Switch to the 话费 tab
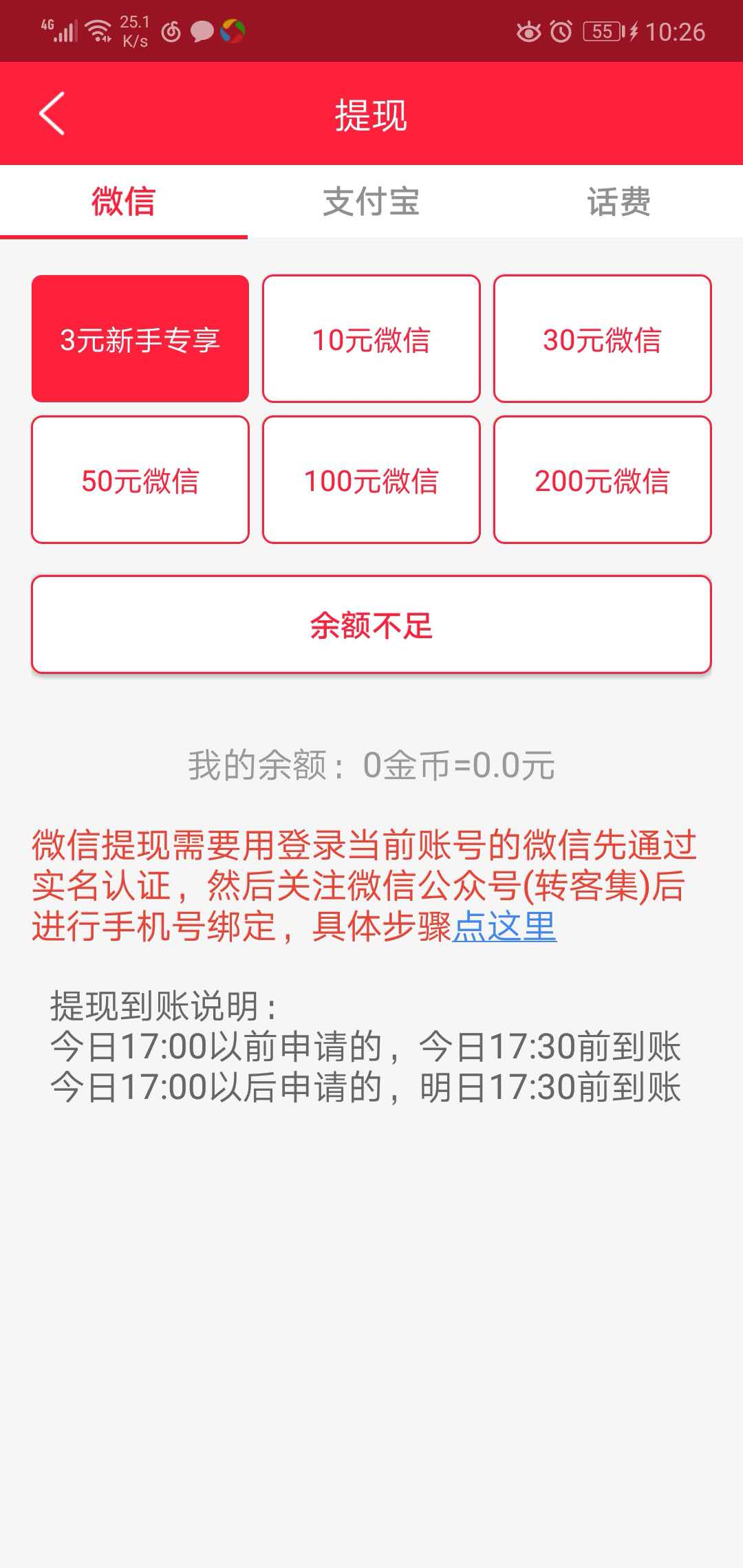The width and height of the screenshot is (743, 1568). click(x=619, y=202)
